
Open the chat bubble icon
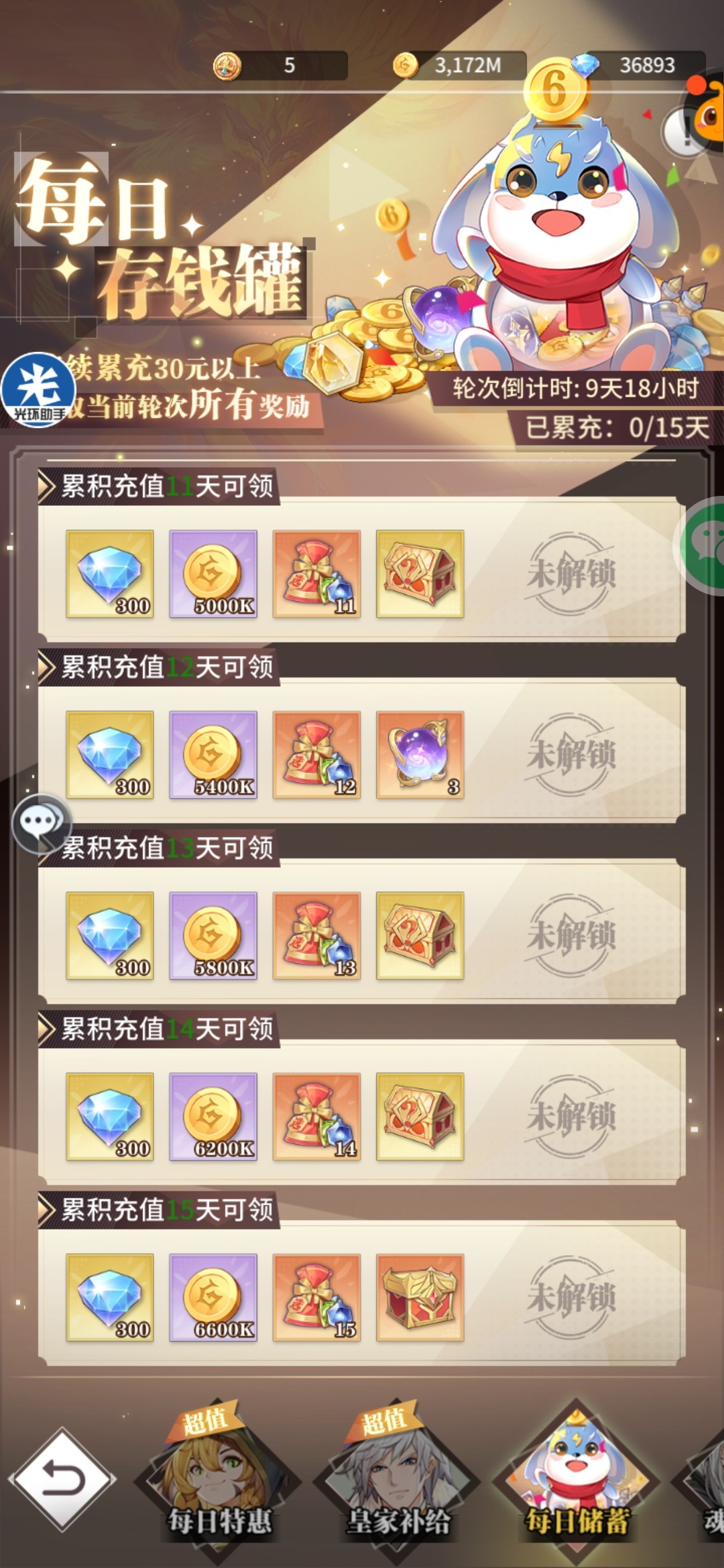click(x=40, y=822)
